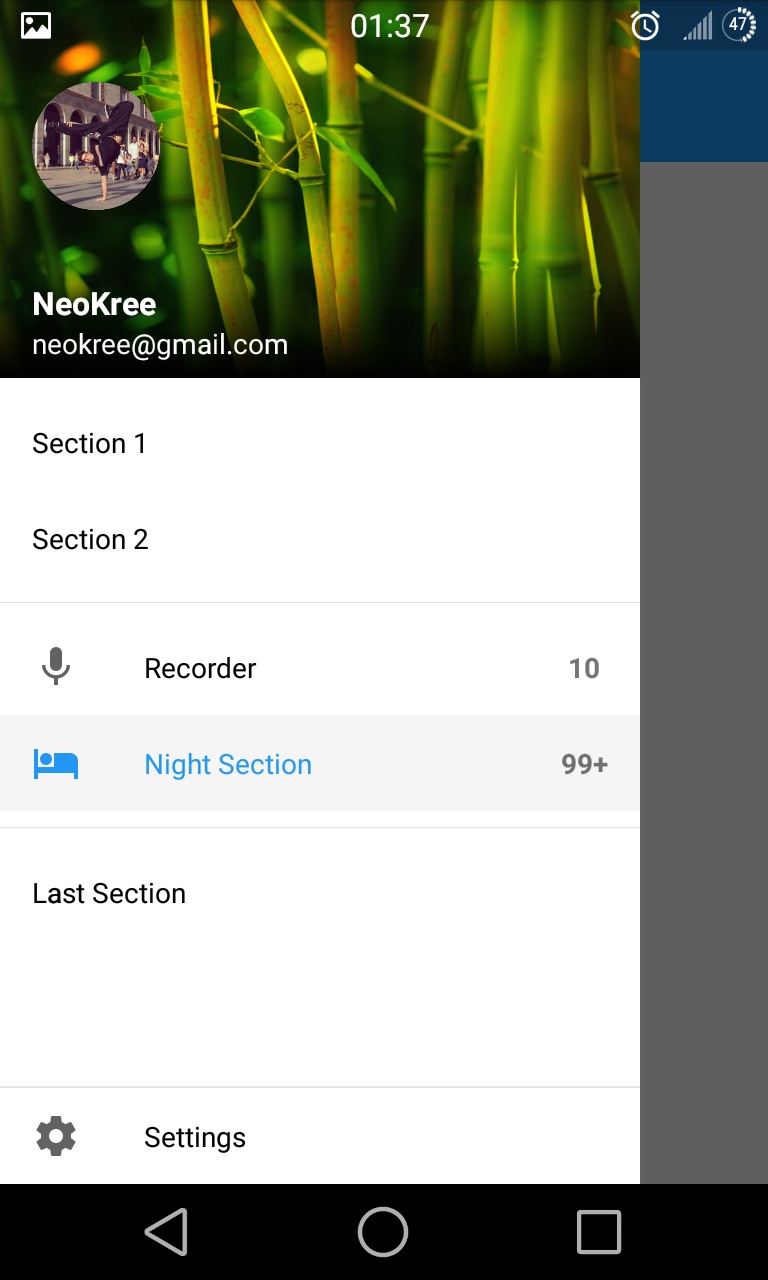Tap the system back button
768x1280 pixels.
pos(166,1231)
